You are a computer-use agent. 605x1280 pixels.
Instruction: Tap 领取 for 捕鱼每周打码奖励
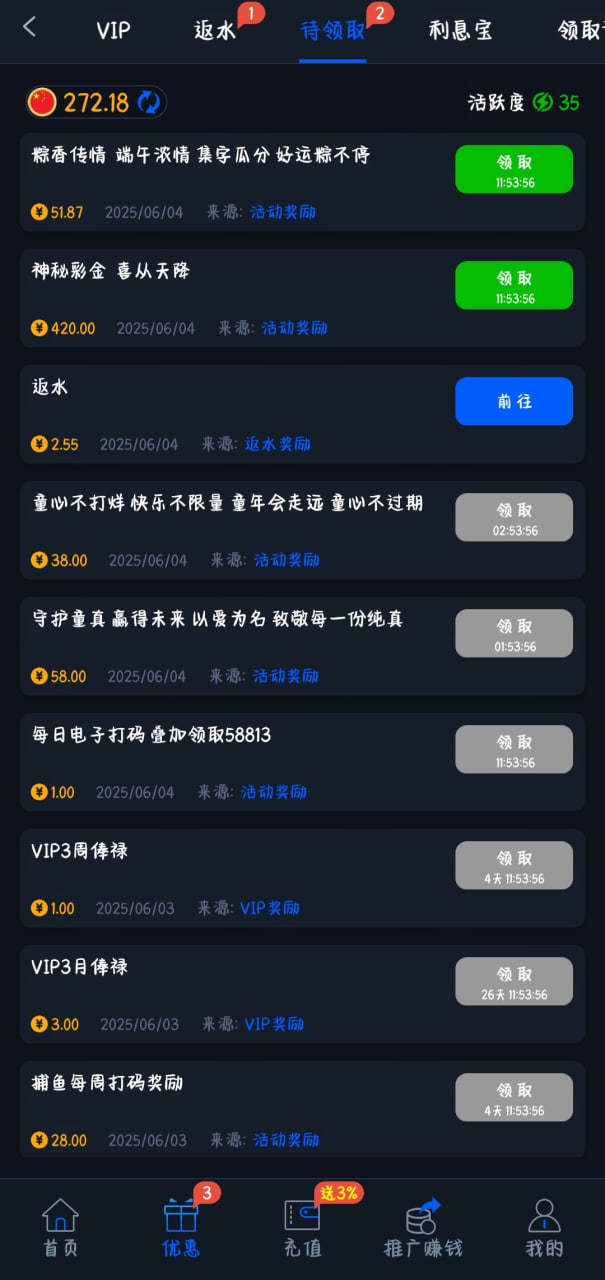click(x=513, y=1097)
